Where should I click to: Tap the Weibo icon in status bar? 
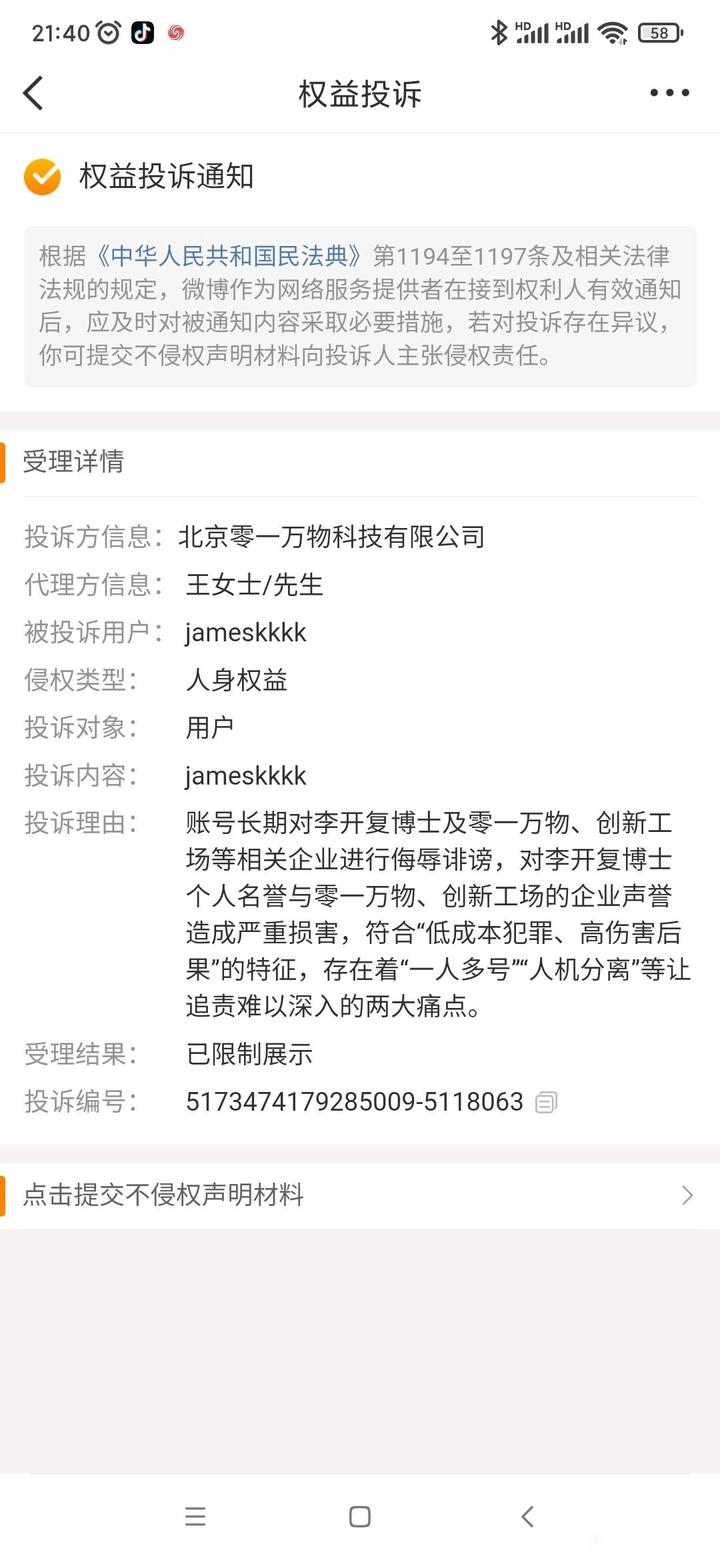(177, 33)
